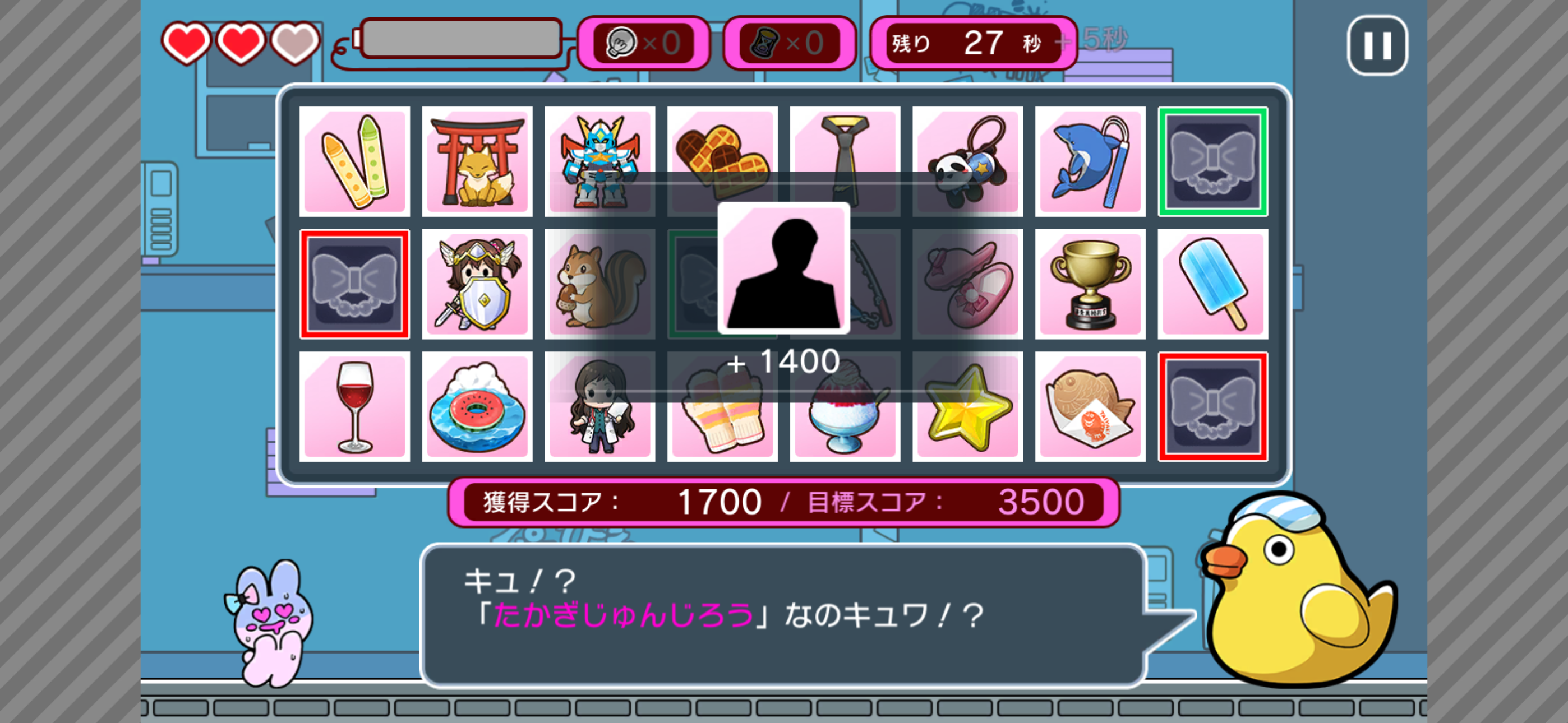Pick the taiyaki fish pastry card
Image resolution: width=1568 pixels, height=723 pixels.
tap(1090, 406)
